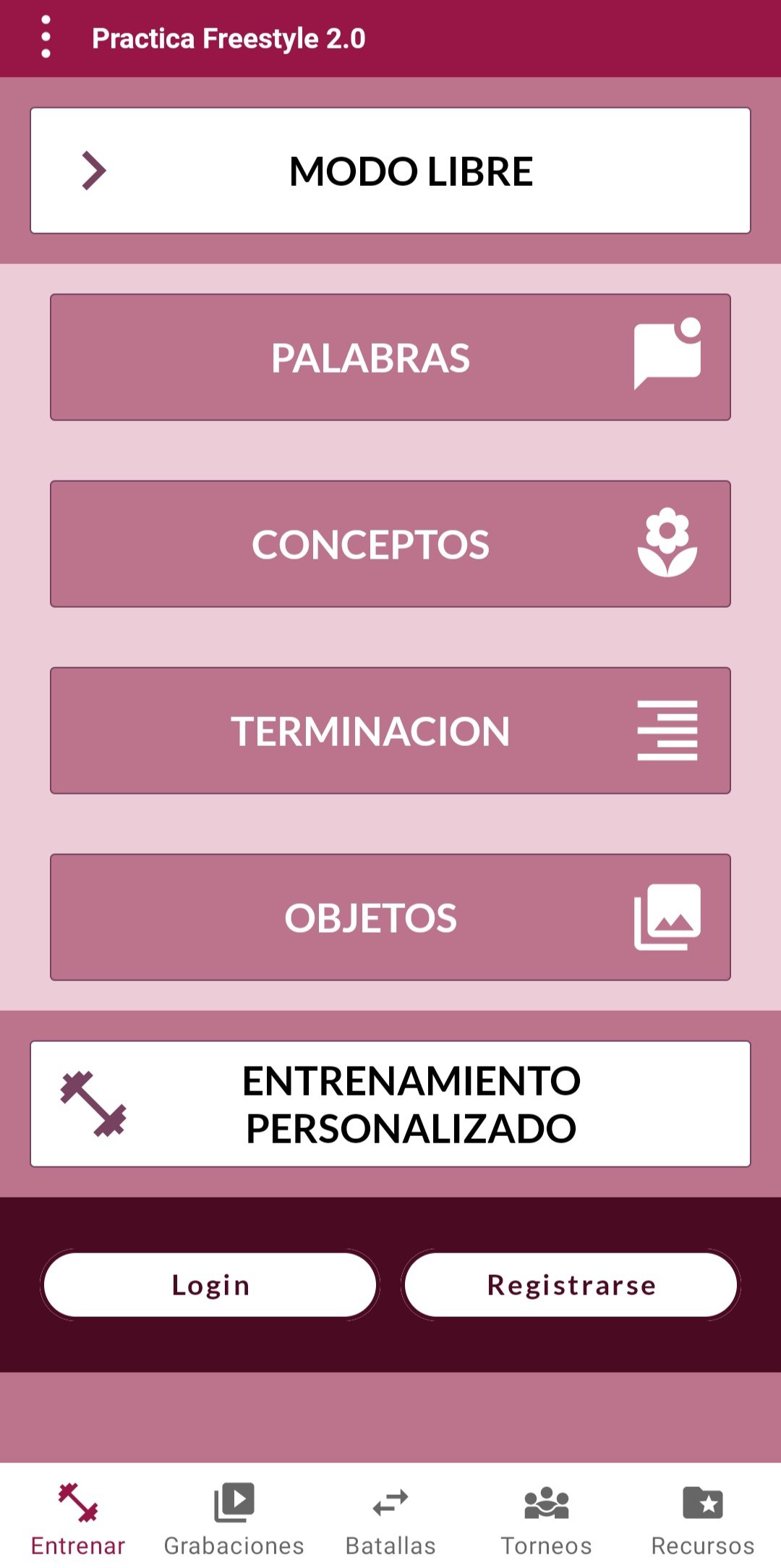Open the Torneos tab
This screenshot has height=1568, width=781.
click(547, 1518)
